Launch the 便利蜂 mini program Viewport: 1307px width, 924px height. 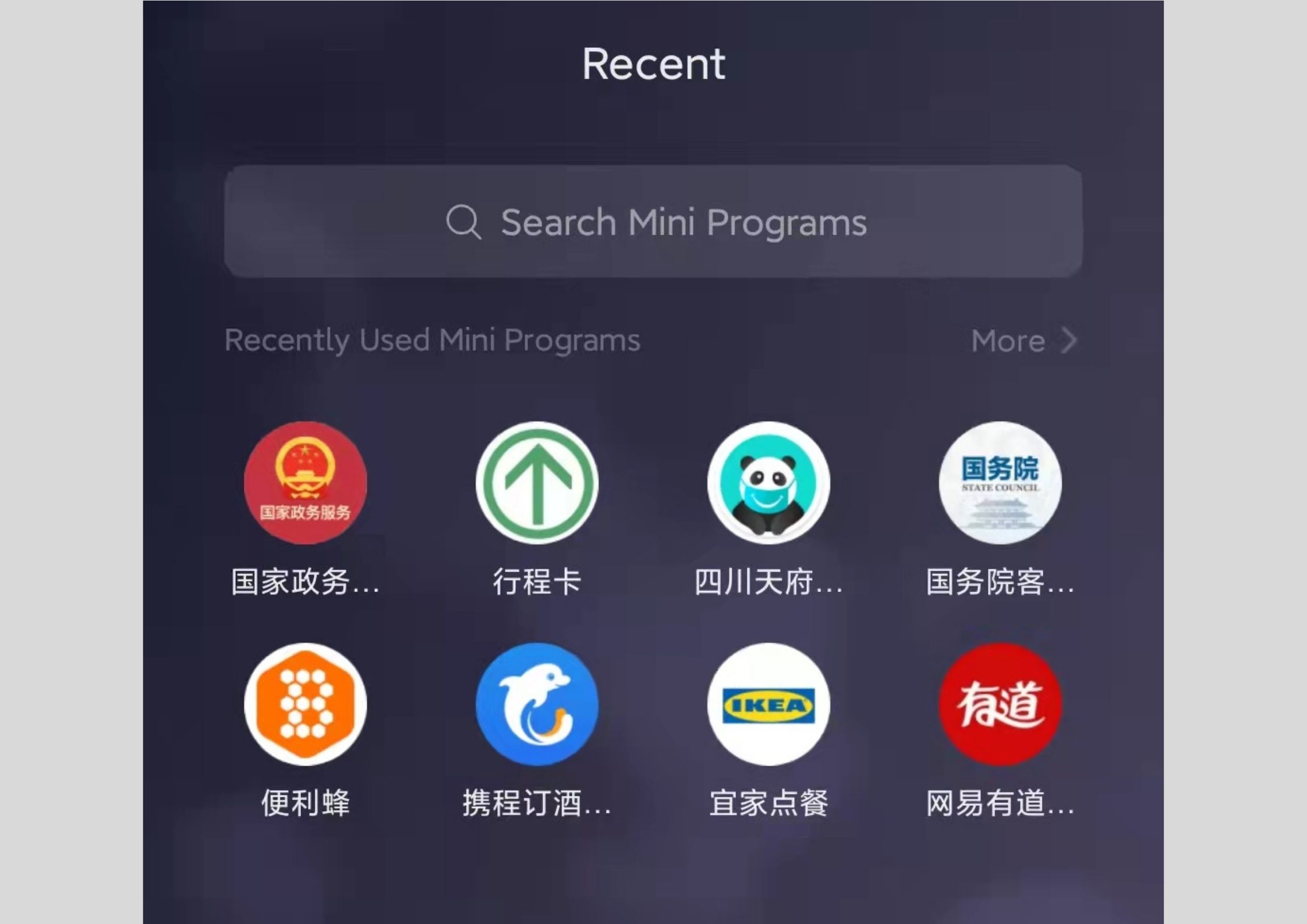[305, 704]
